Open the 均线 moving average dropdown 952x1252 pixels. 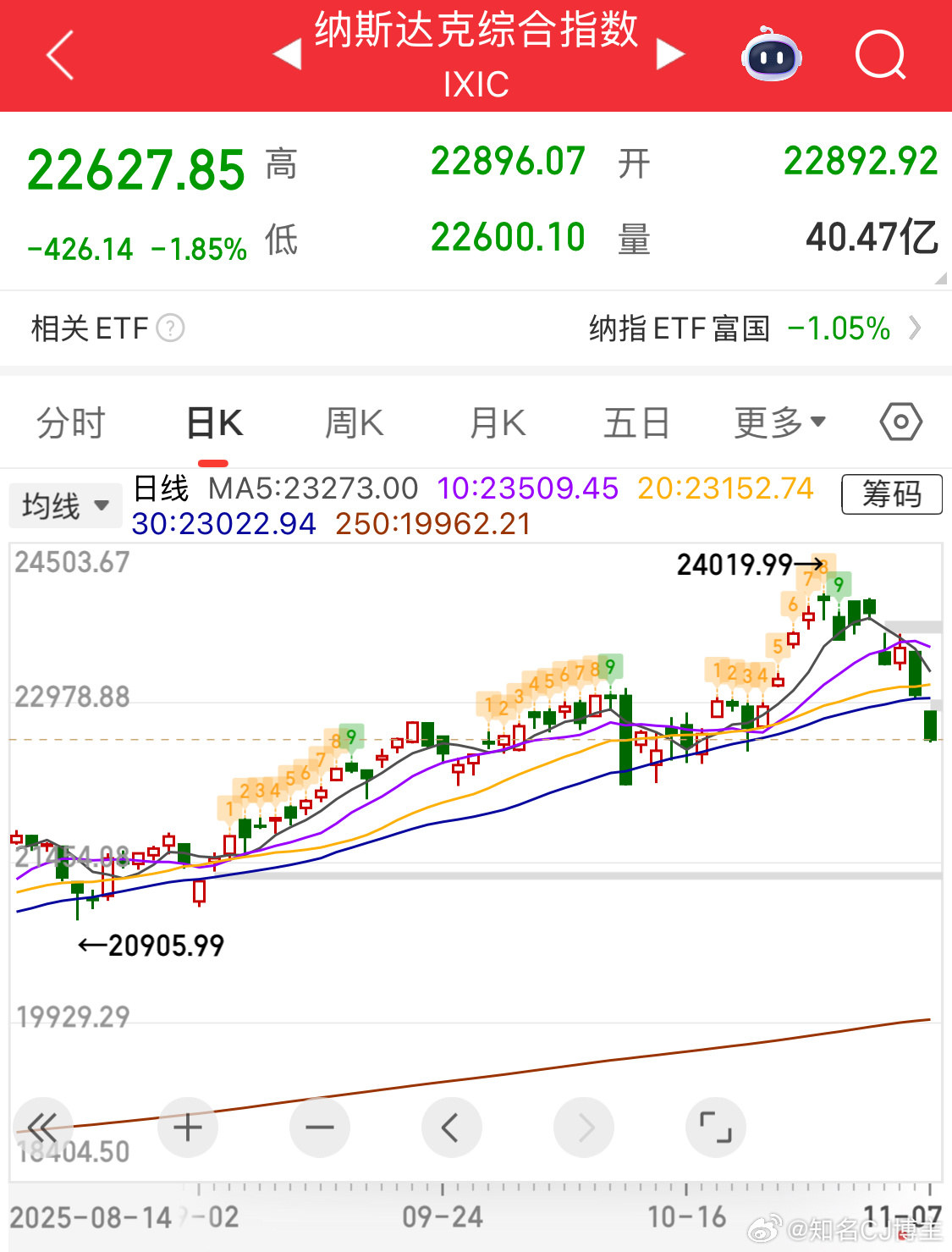pos(65,505)
